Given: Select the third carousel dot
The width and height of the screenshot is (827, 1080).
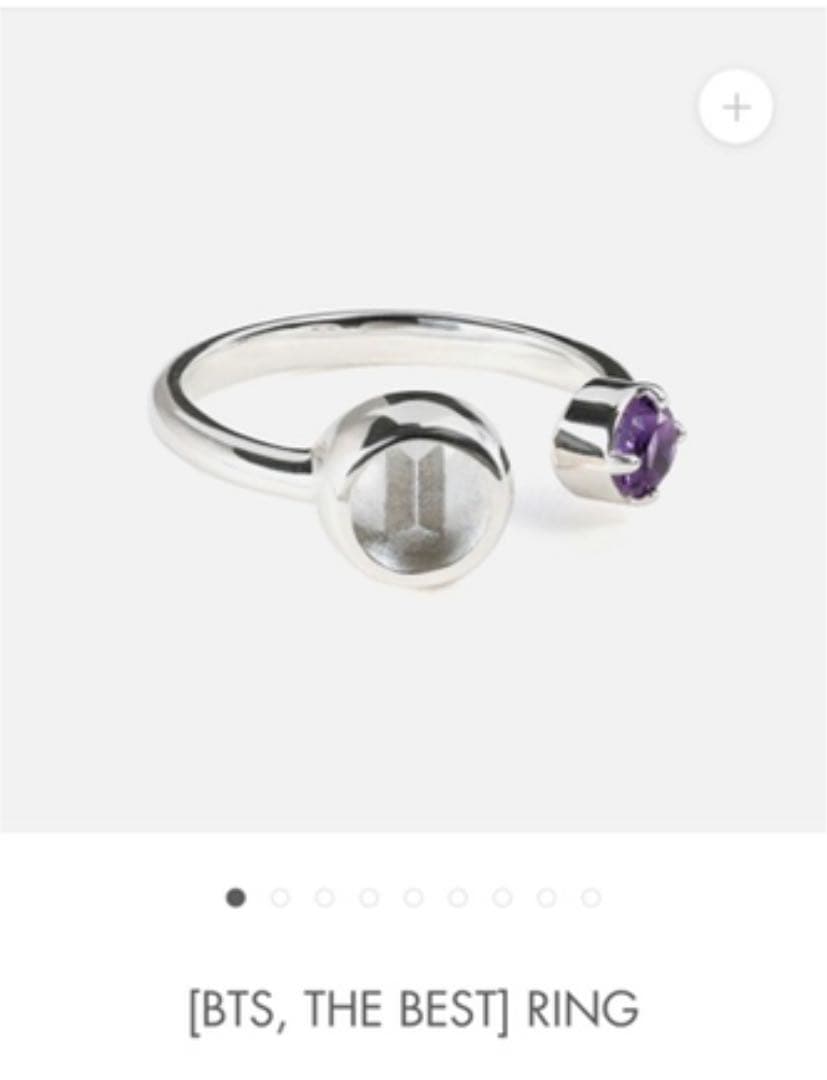Looking at the screenshot, I should coord(322,897).
